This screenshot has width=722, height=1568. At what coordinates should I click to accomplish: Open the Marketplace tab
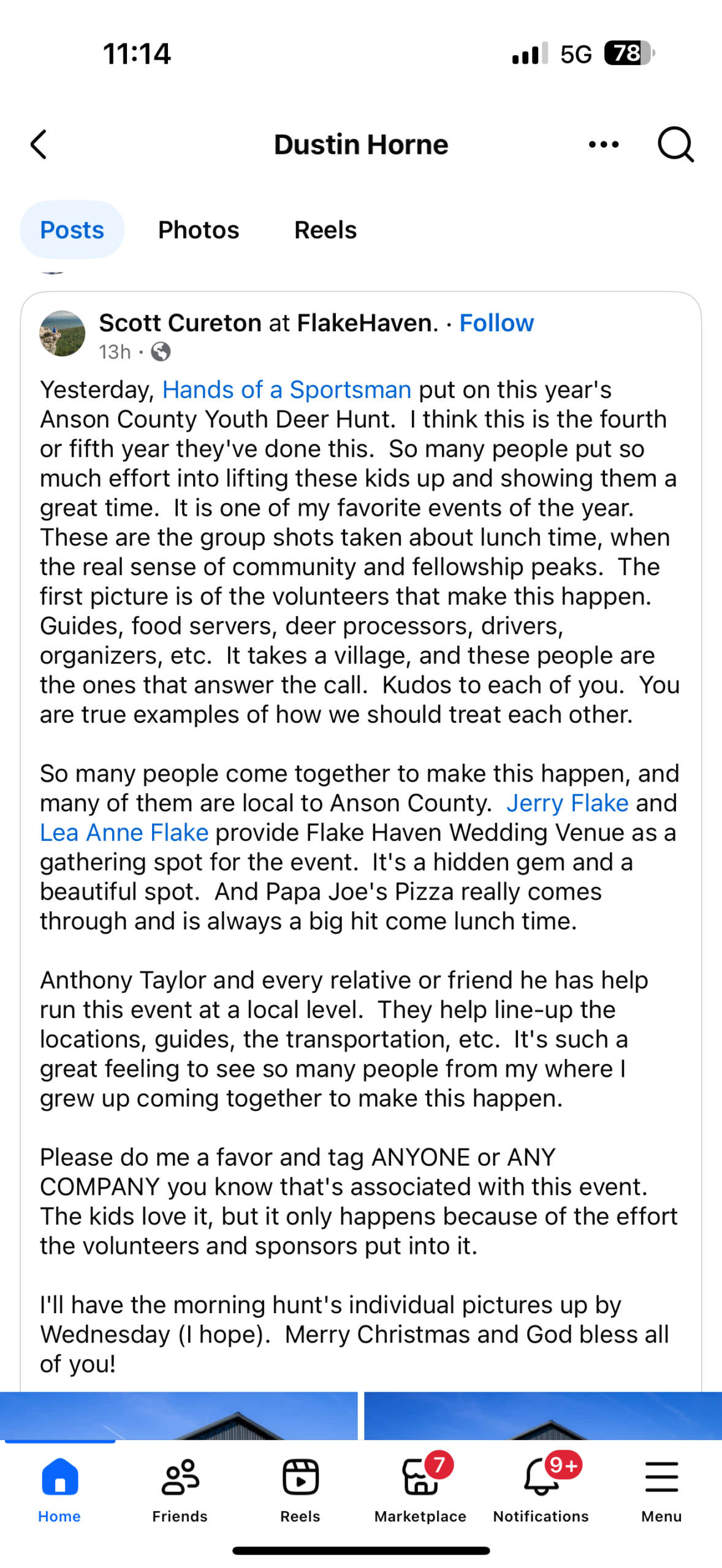click(420, 1488)
